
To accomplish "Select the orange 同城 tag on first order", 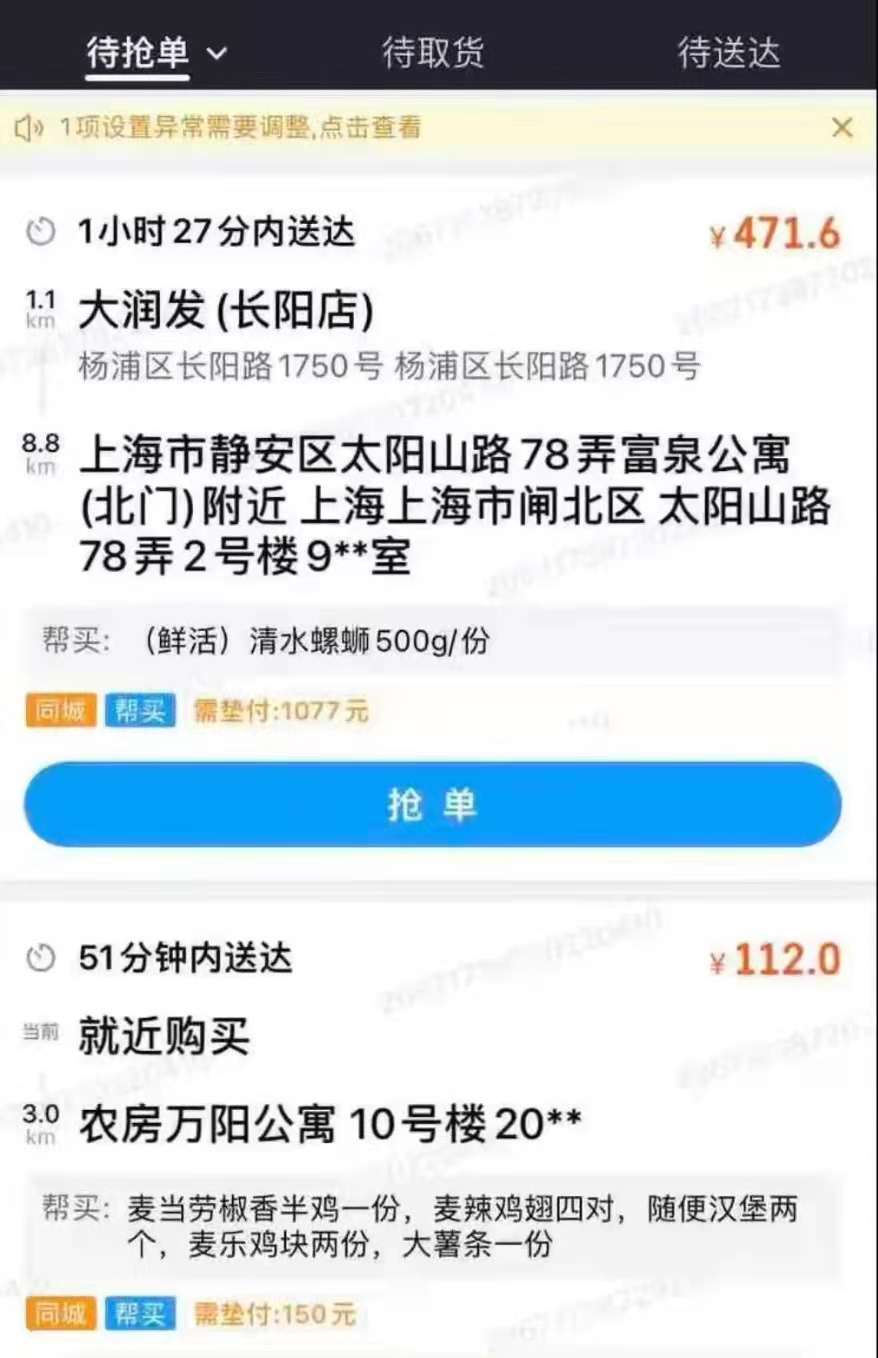I will coord(59,711).
